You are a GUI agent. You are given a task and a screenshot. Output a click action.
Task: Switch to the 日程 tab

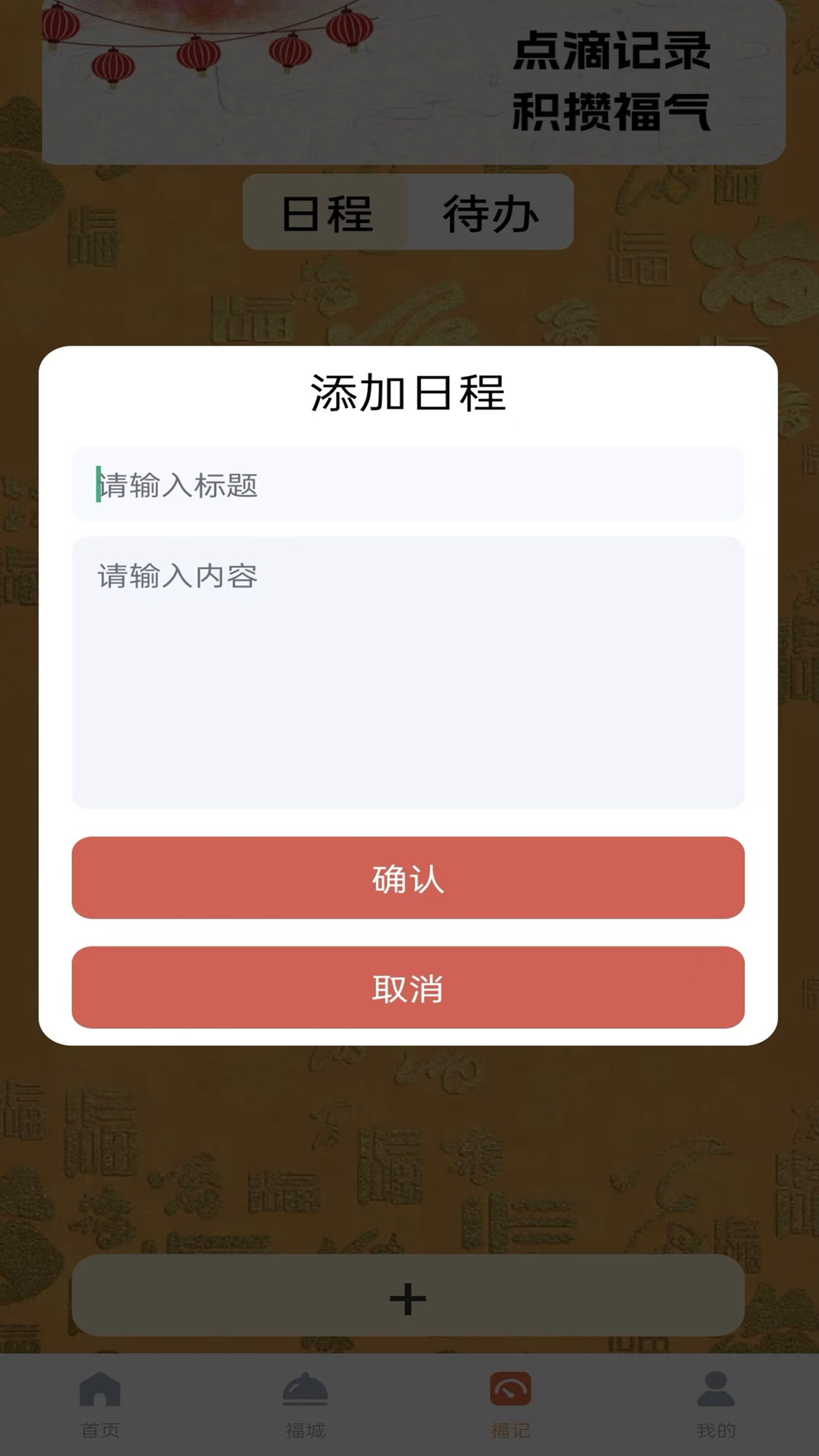[326, 212]
